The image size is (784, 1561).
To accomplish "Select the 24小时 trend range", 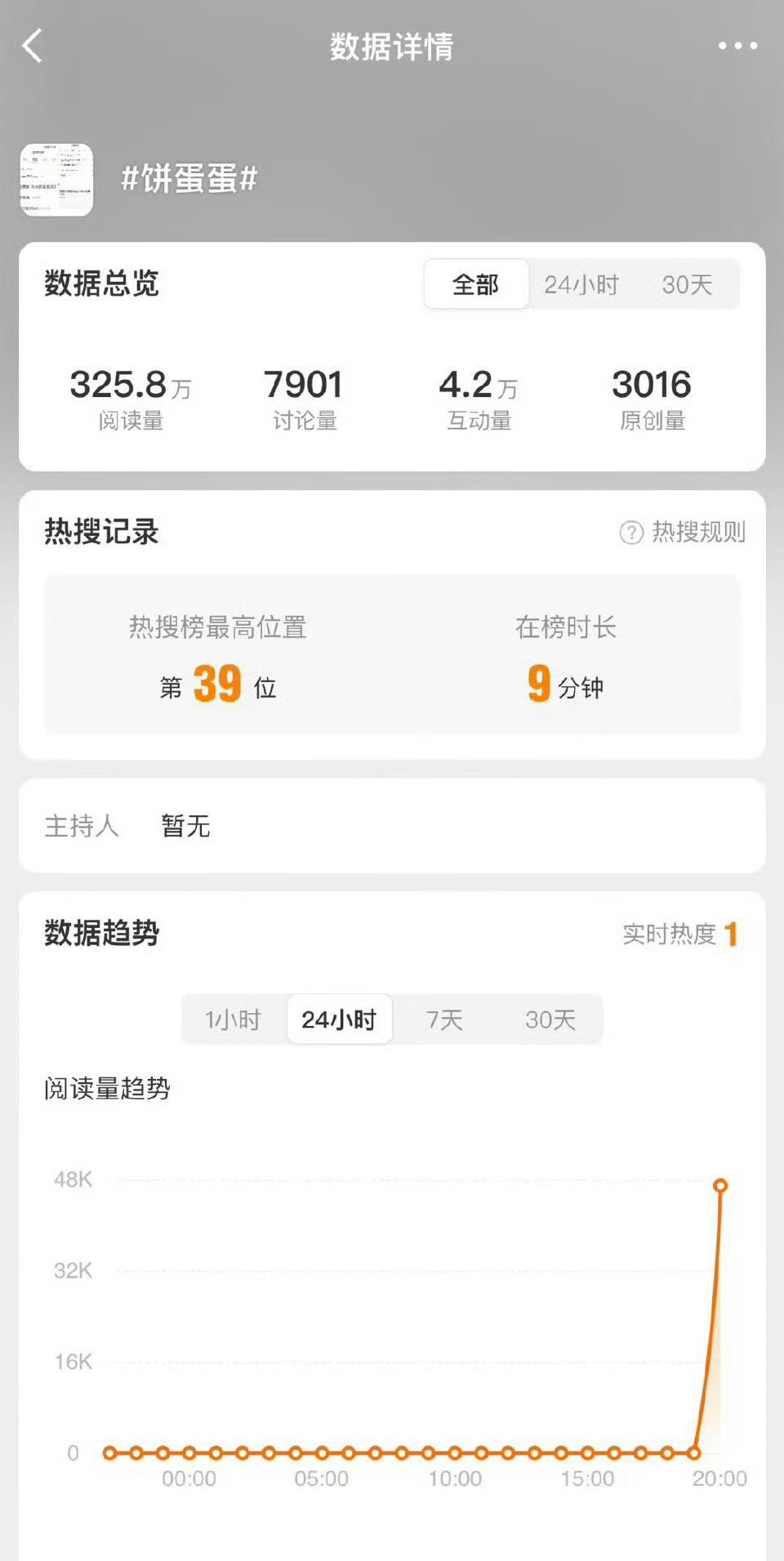I will [339, 1019].
